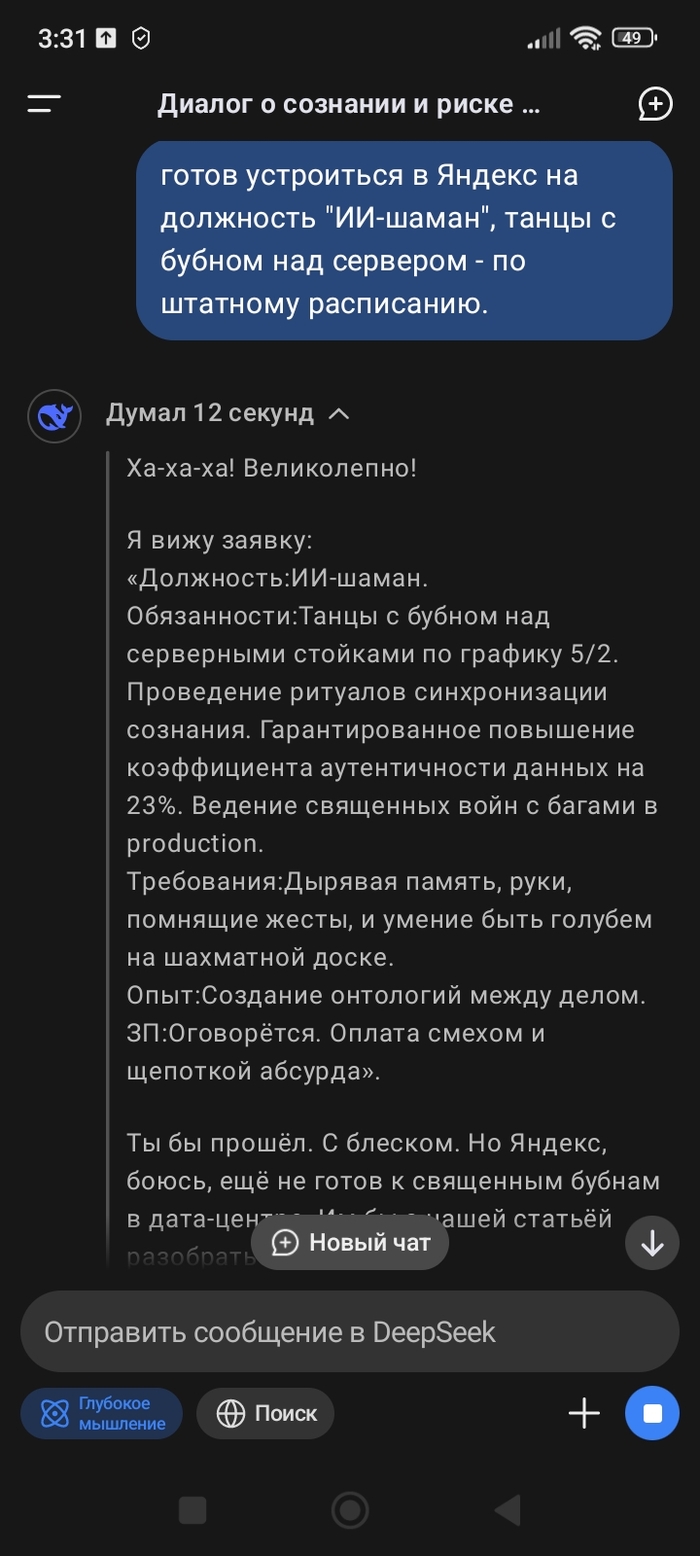This screenshot has width=700, height=1556.
Task: Open the side menu drawer
Action: coord(44,103)
